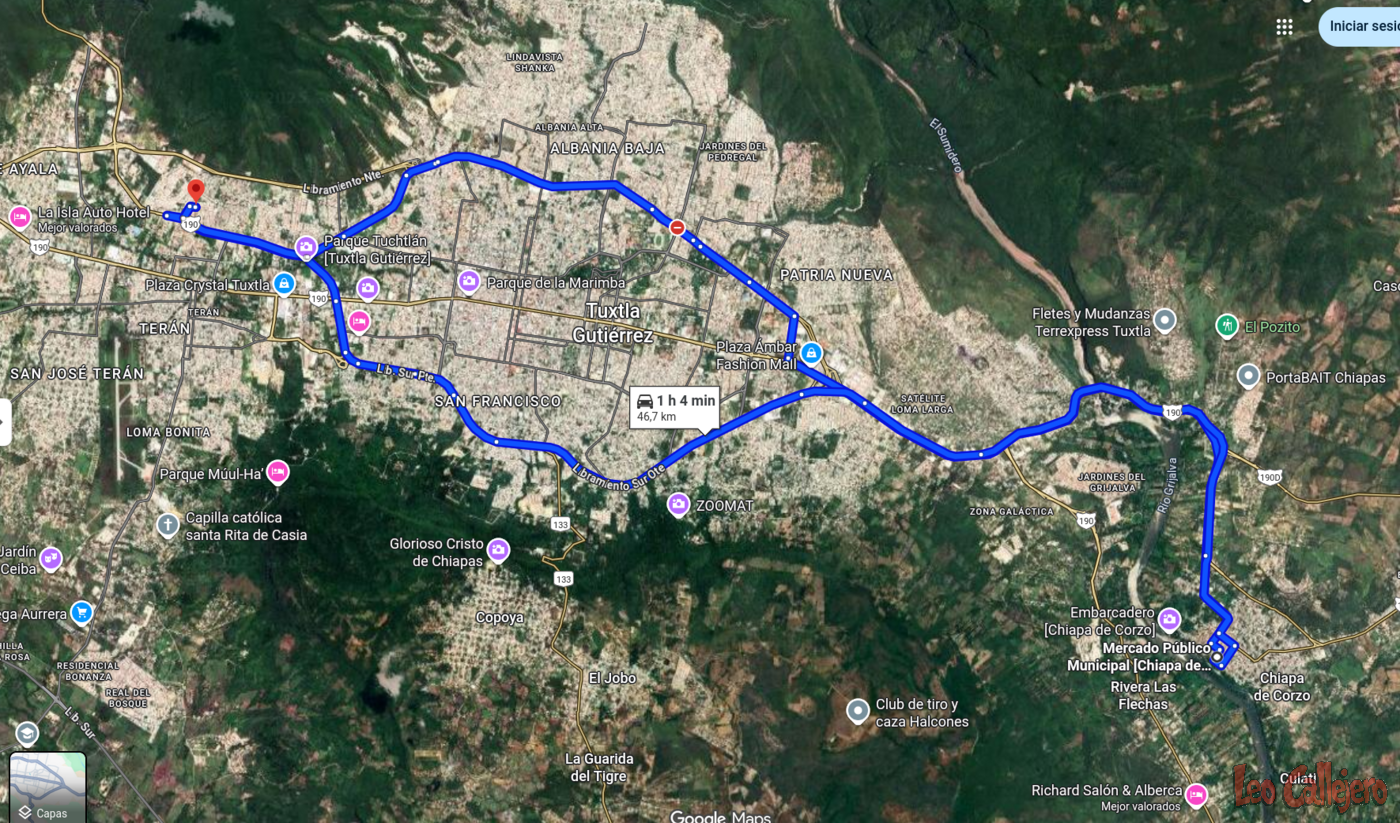Screen dimensions: 1400x823
Task: Expand the collapsed side panel arrow
Action: pos(4,421)
